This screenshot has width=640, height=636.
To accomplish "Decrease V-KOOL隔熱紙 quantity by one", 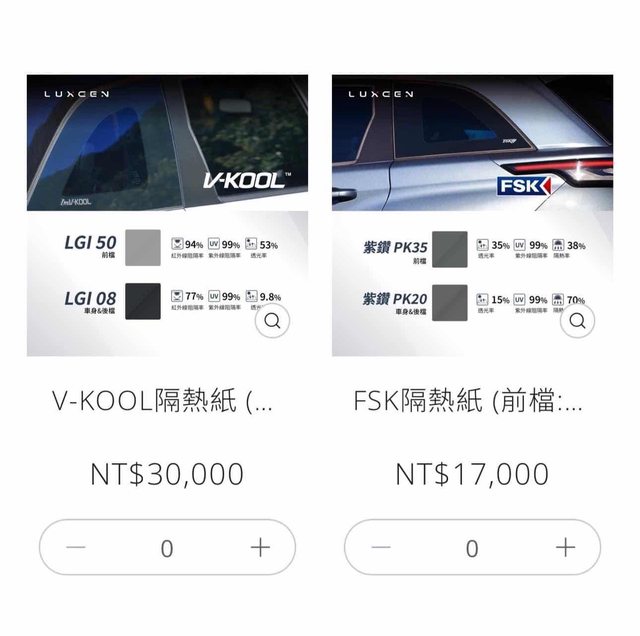I will click(76, 547).
